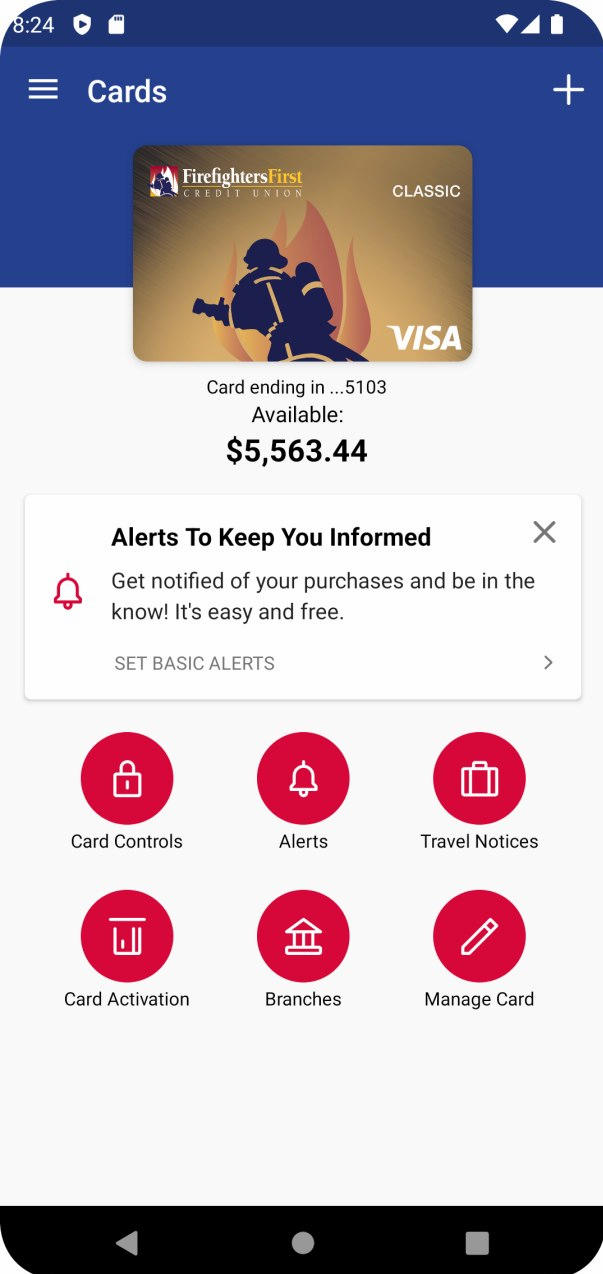This screenshot has width=603, height=1274.
Task: Find nearby Branches
Action: pyautogui.click(x=303, y=937)
